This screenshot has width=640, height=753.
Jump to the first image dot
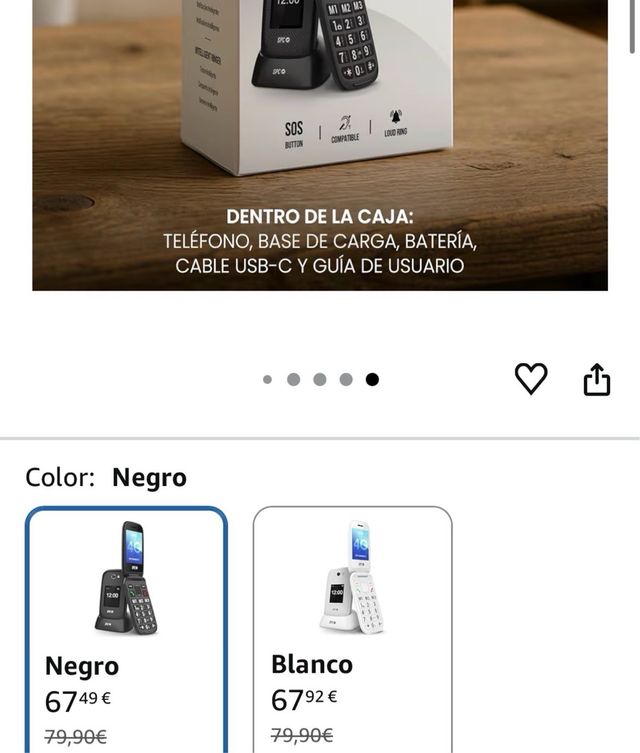267,380
